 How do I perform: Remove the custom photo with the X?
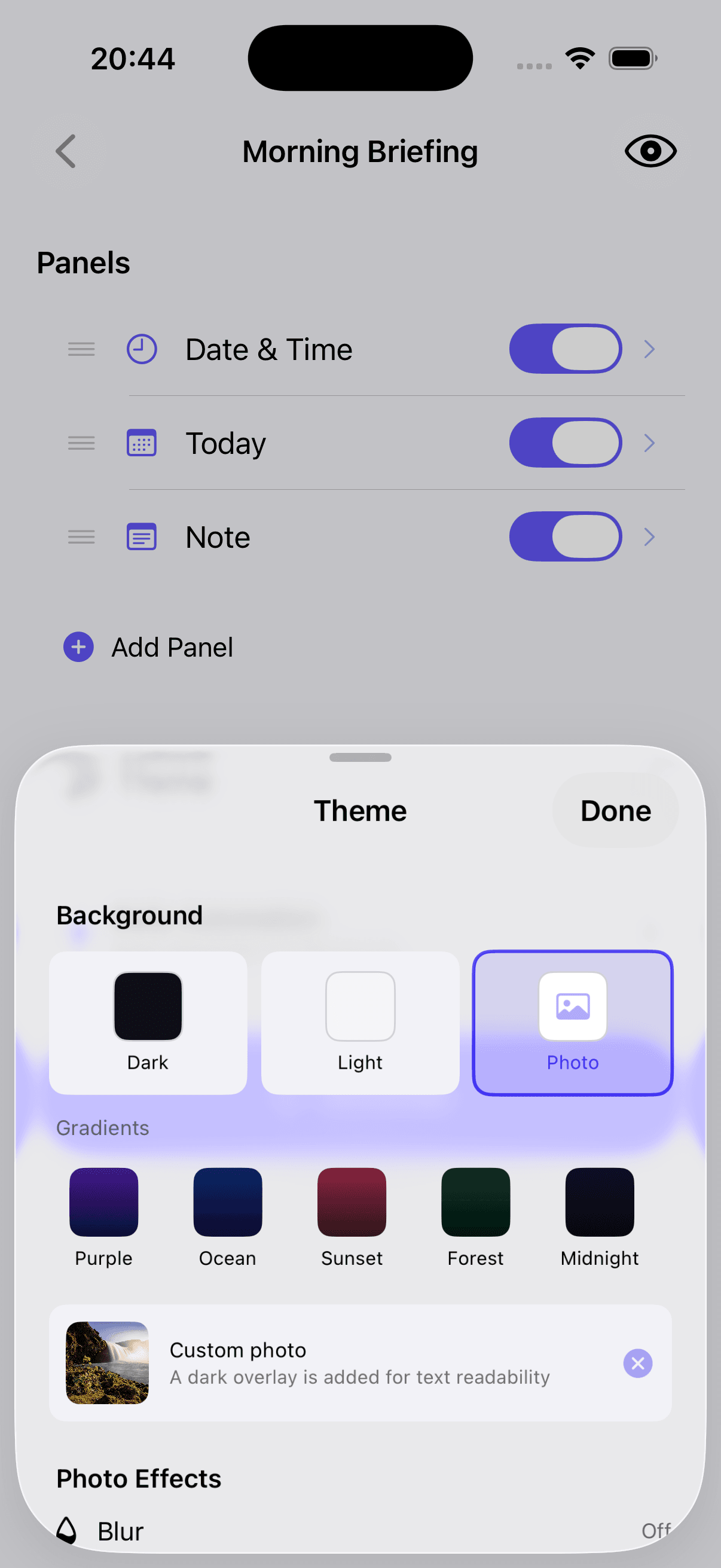click(x=638, y=1363)
